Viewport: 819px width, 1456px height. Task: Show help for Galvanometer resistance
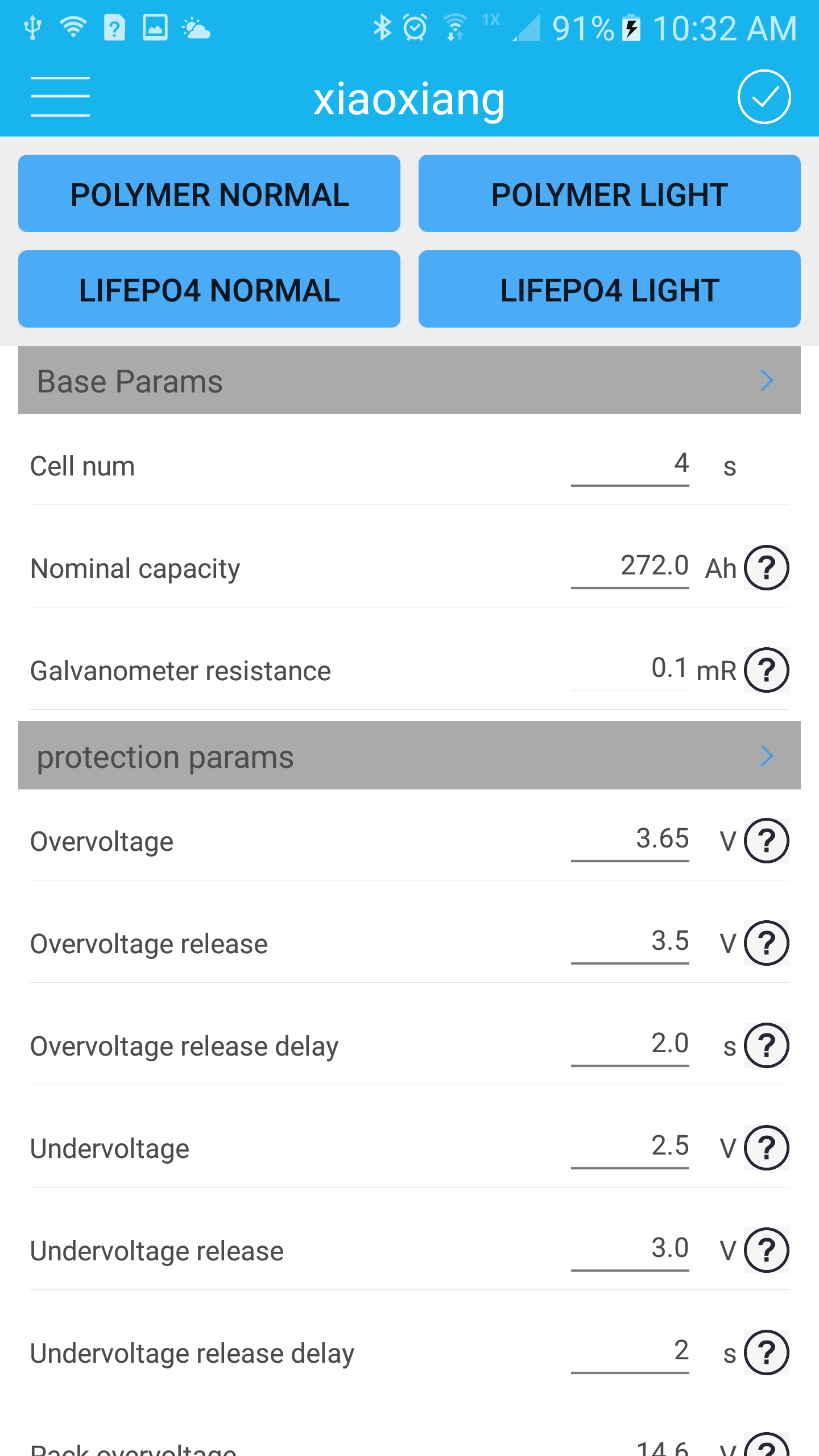click(766, 670)
